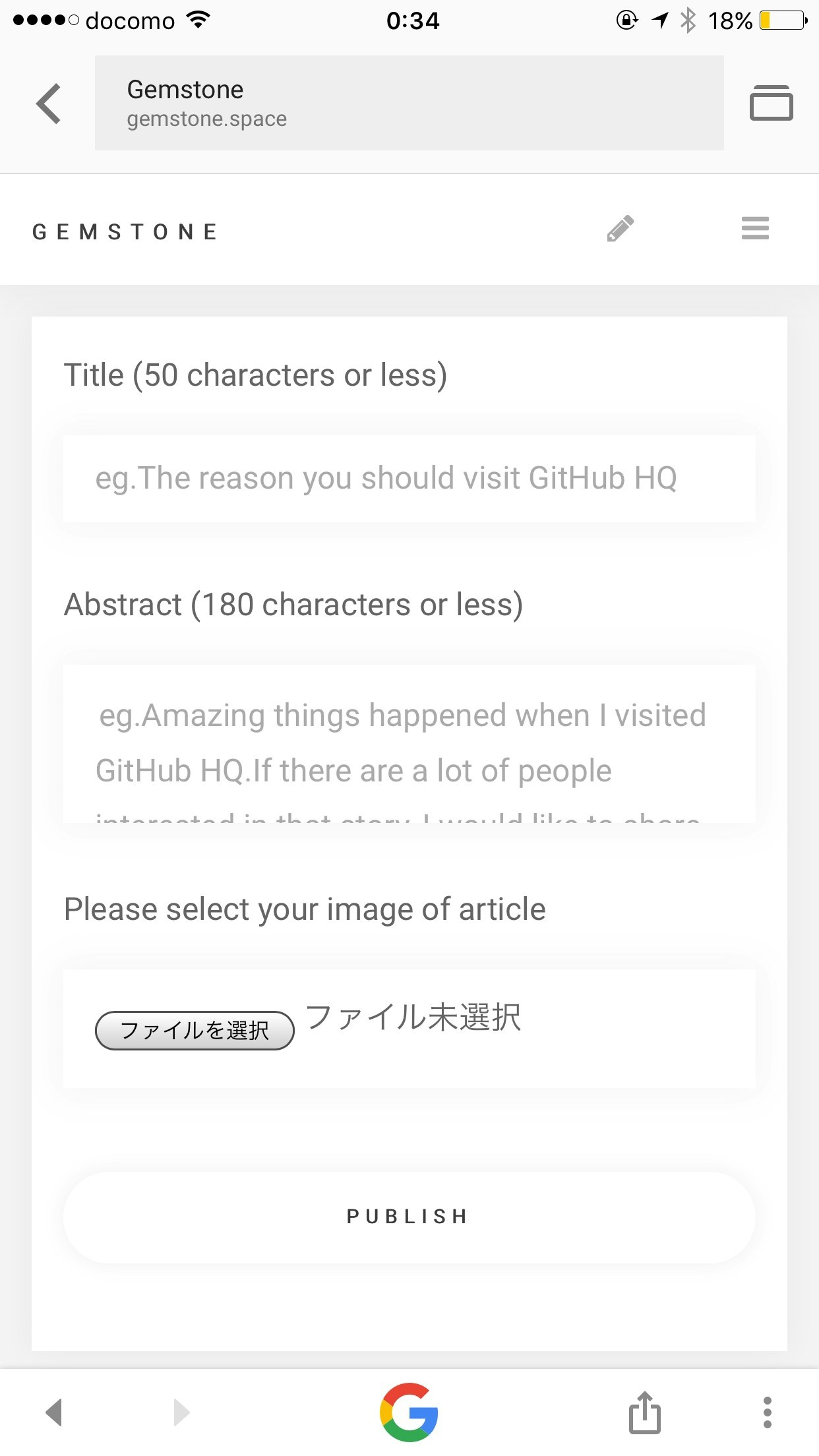This screenshot has width=819, height=1456.
Task: Select the Wi-Fi indicator in status bar
Action: click(x=195, y=20)
